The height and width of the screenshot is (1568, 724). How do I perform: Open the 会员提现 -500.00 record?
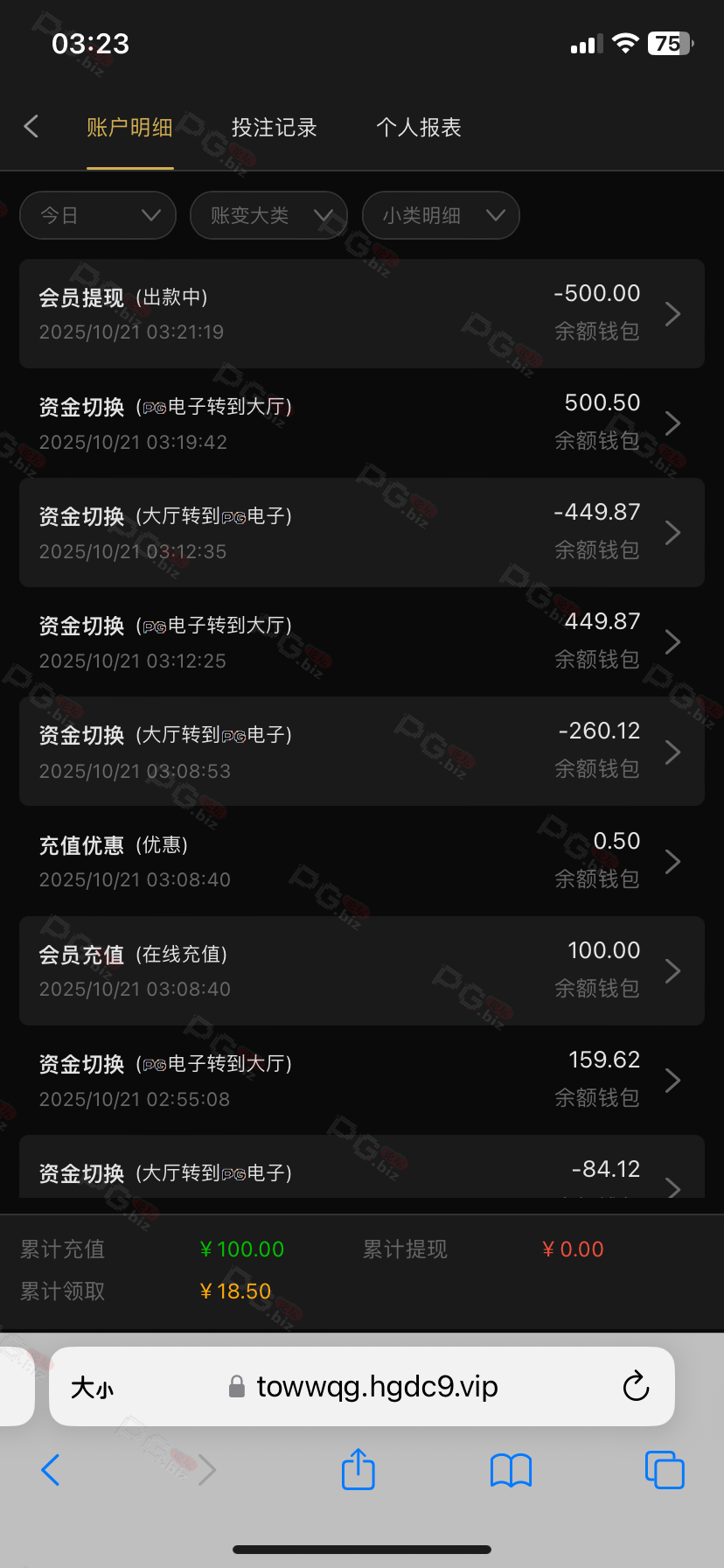pos(362,313)
